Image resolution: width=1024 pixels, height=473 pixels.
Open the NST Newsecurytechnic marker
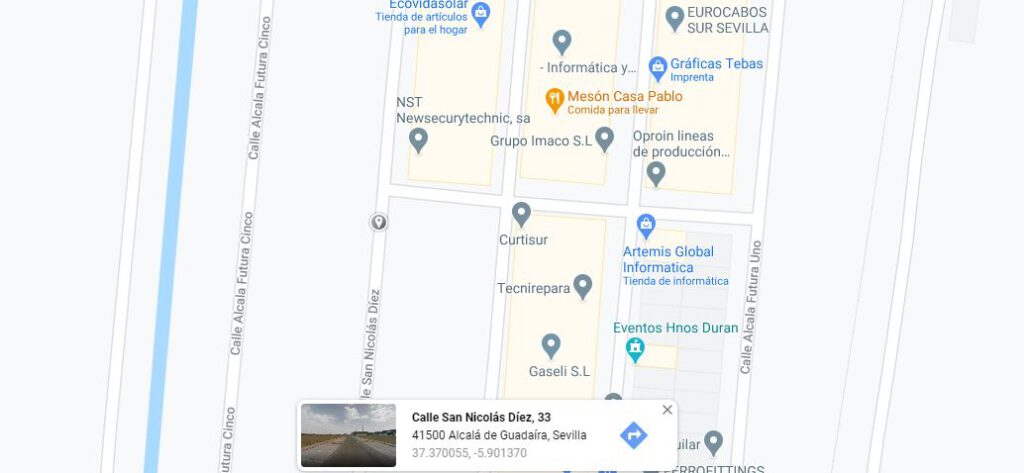(419, 140)
